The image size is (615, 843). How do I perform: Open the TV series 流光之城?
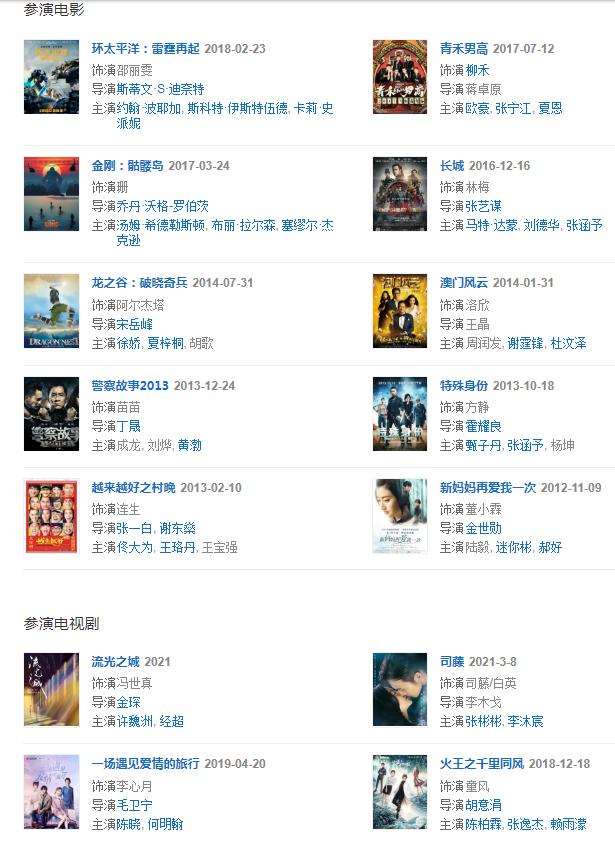(116, 662)
